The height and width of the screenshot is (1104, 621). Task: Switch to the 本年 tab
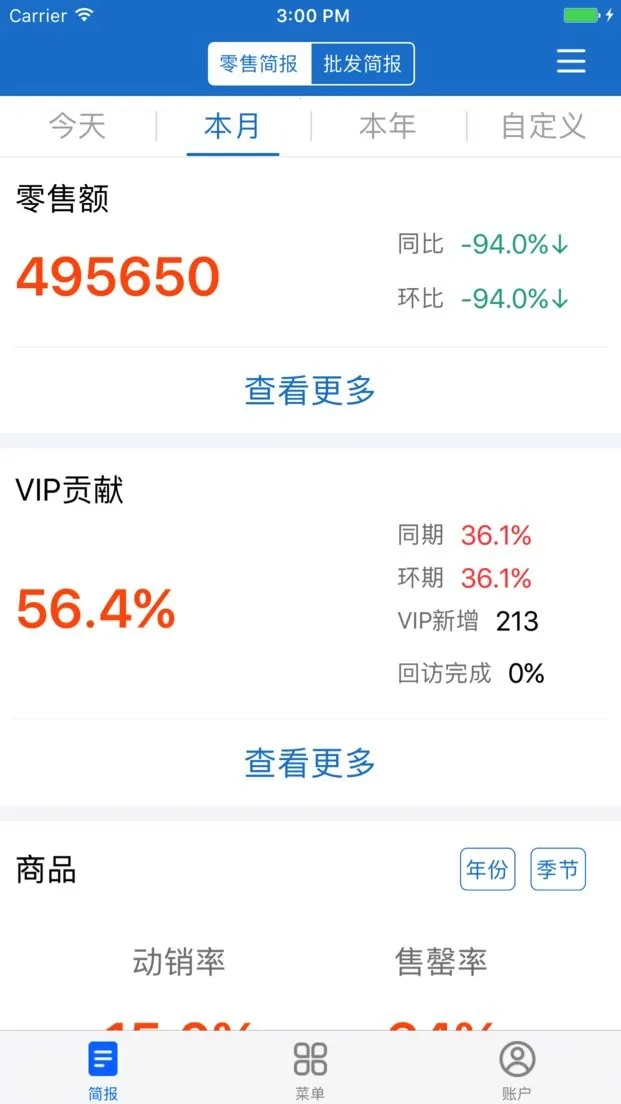[x=387, y=127]
